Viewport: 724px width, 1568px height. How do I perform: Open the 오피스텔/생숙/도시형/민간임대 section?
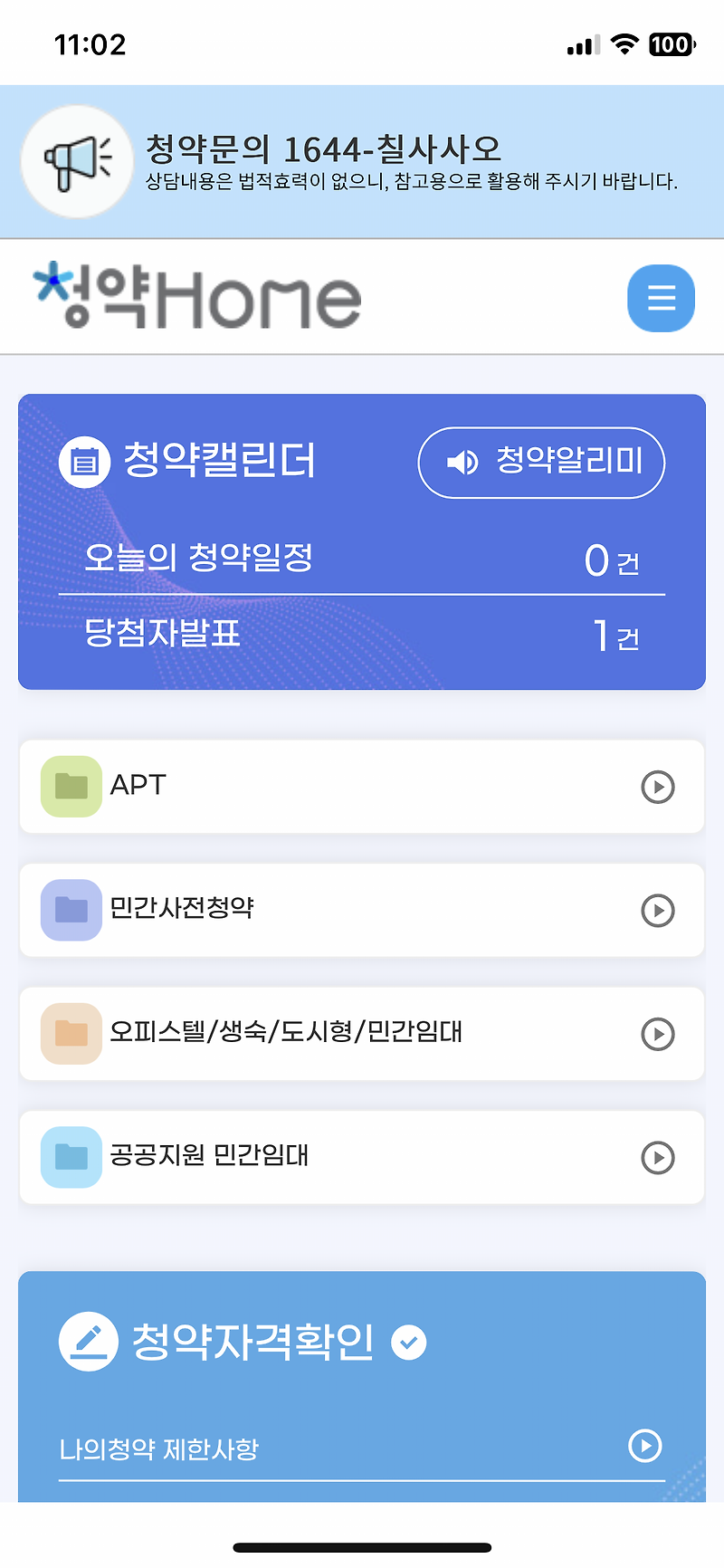tap(658, 1034)
